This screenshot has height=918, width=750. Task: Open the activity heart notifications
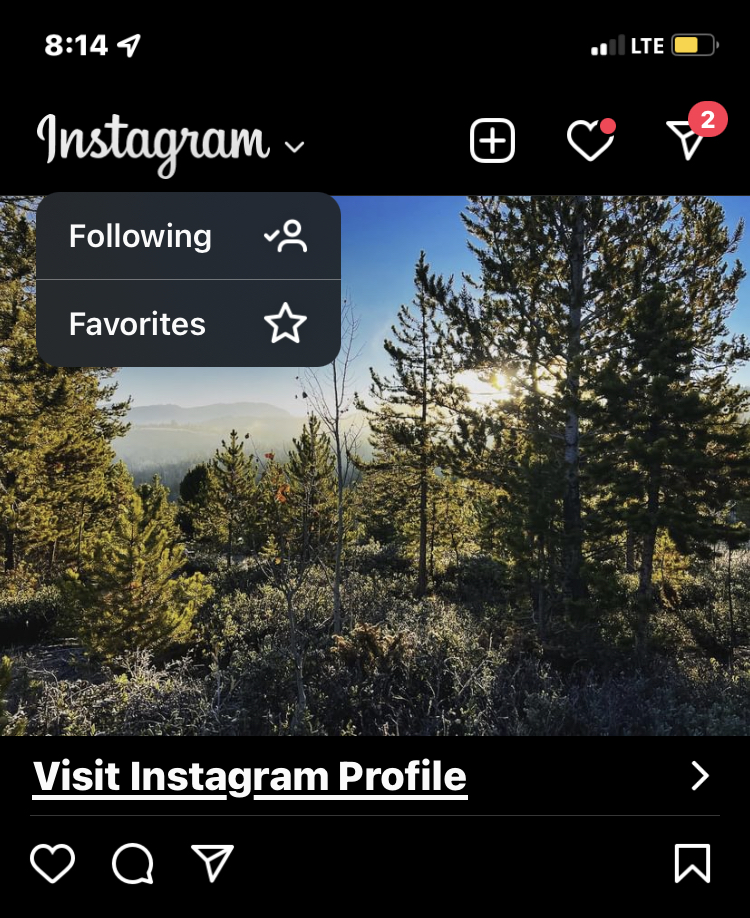[x=590, y=141]
